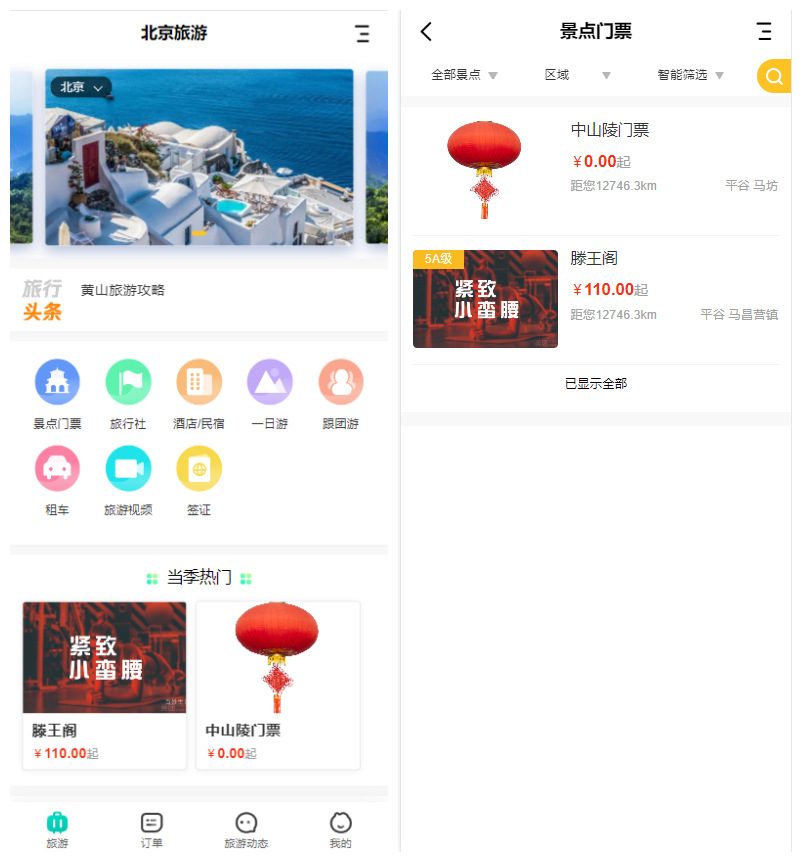Screen dimensions: 802x862
Task: Expand the 区域 filter dropdown
Action: (577, 75)
